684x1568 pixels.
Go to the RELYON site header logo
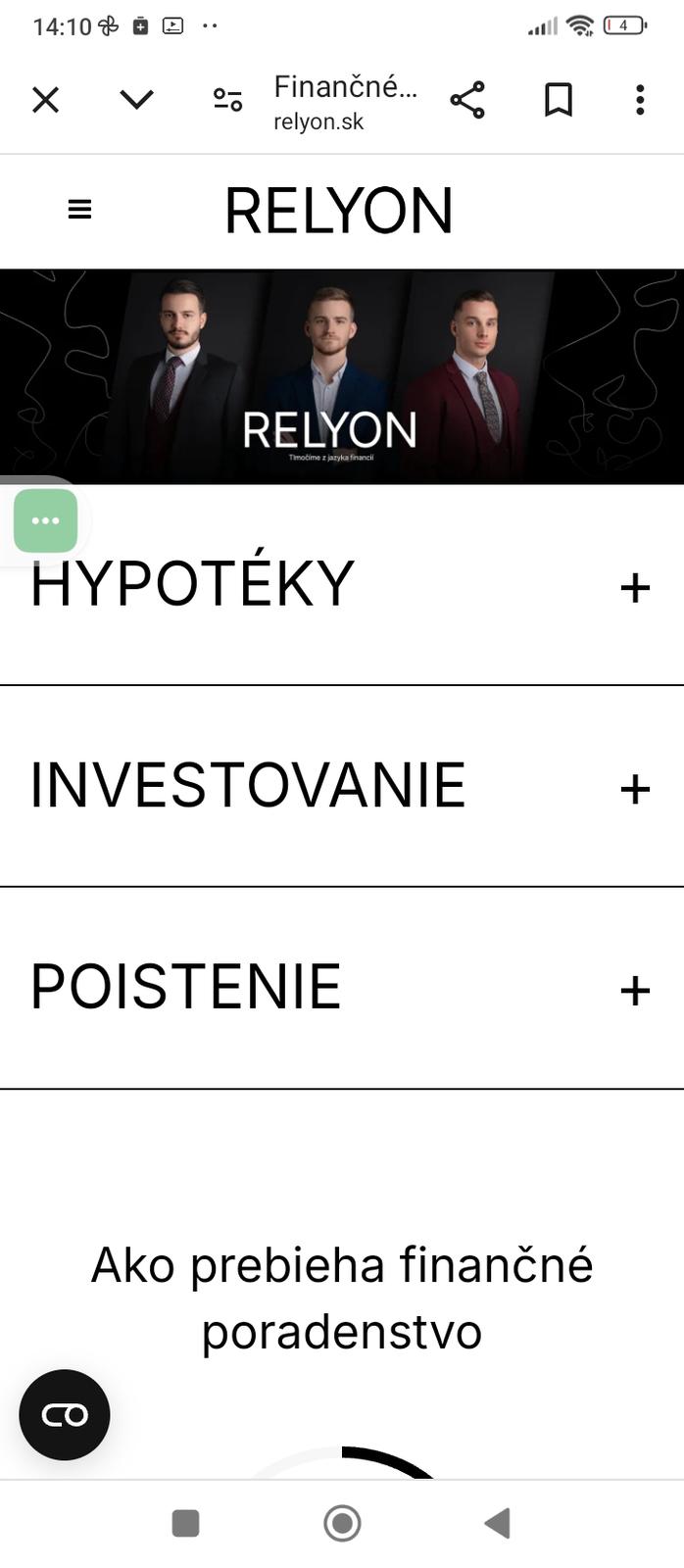339,211
